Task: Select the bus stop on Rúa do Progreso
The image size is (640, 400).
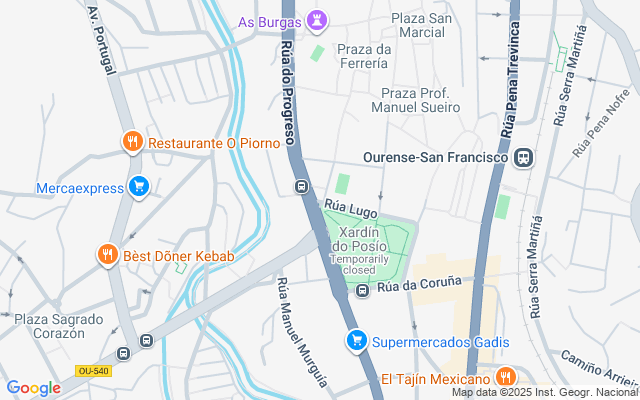Action: pyautogui.click(x=300, y=186)
